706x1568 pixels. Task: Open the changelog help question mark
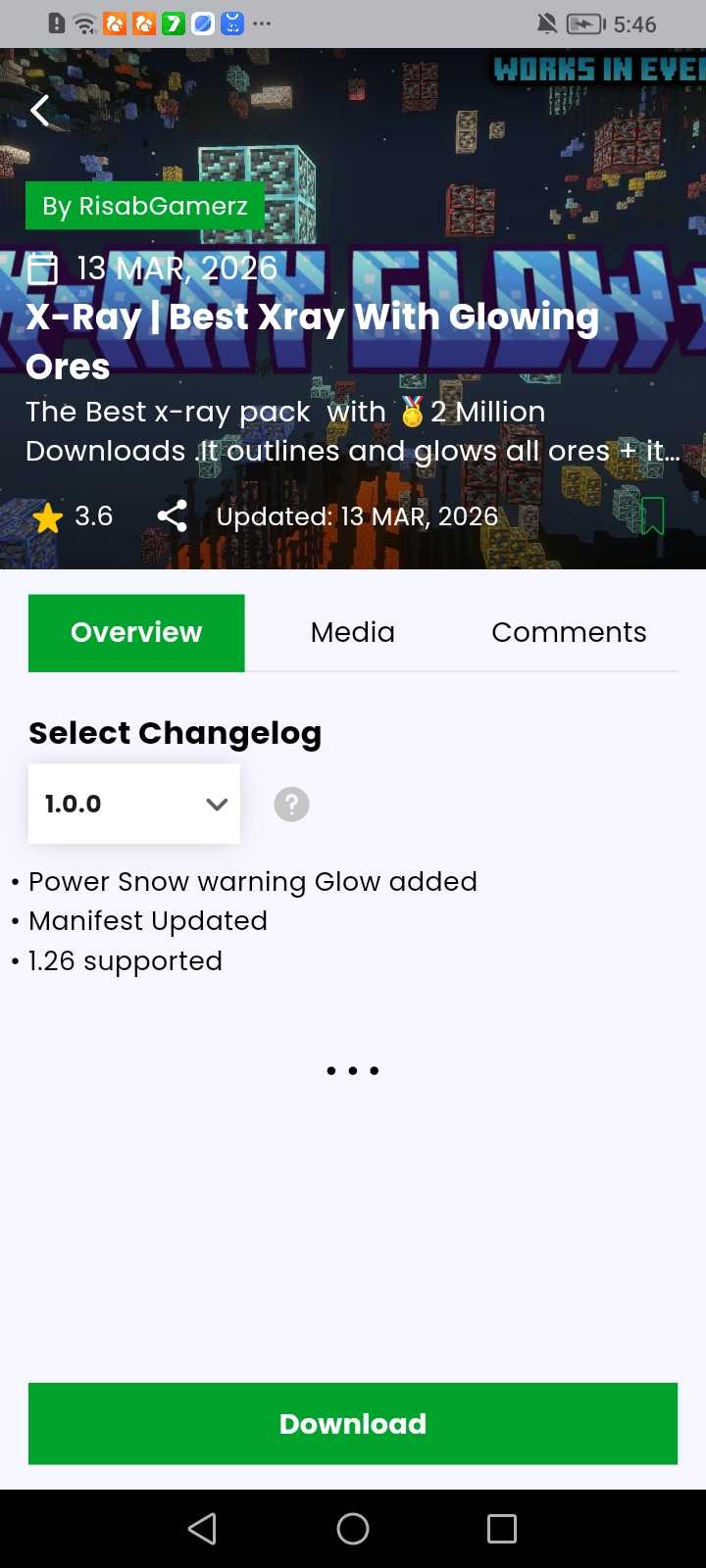coord(291,805)
